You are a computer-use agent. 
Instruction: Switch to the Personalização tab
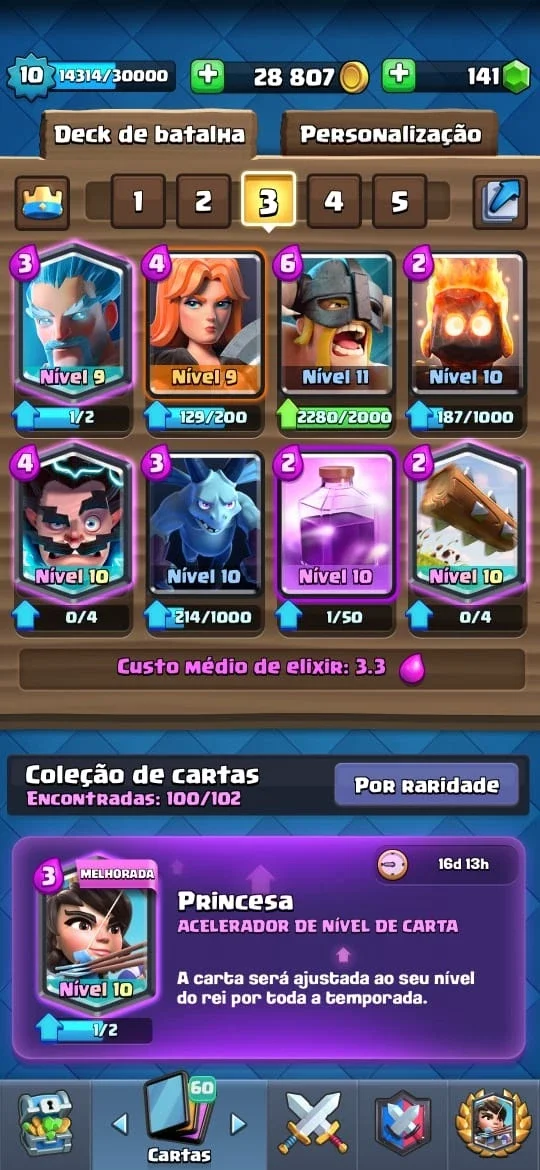(x=389, y=134)
